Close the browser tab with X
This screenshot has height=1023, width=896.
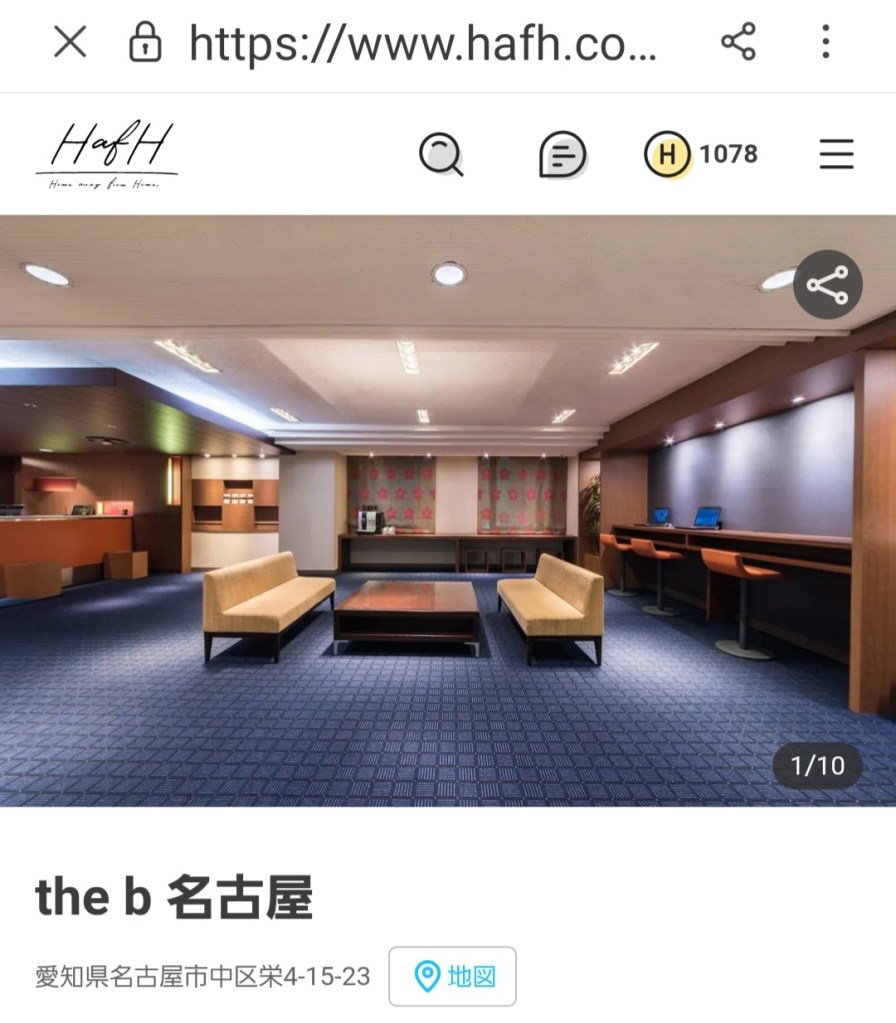point(70,43)
